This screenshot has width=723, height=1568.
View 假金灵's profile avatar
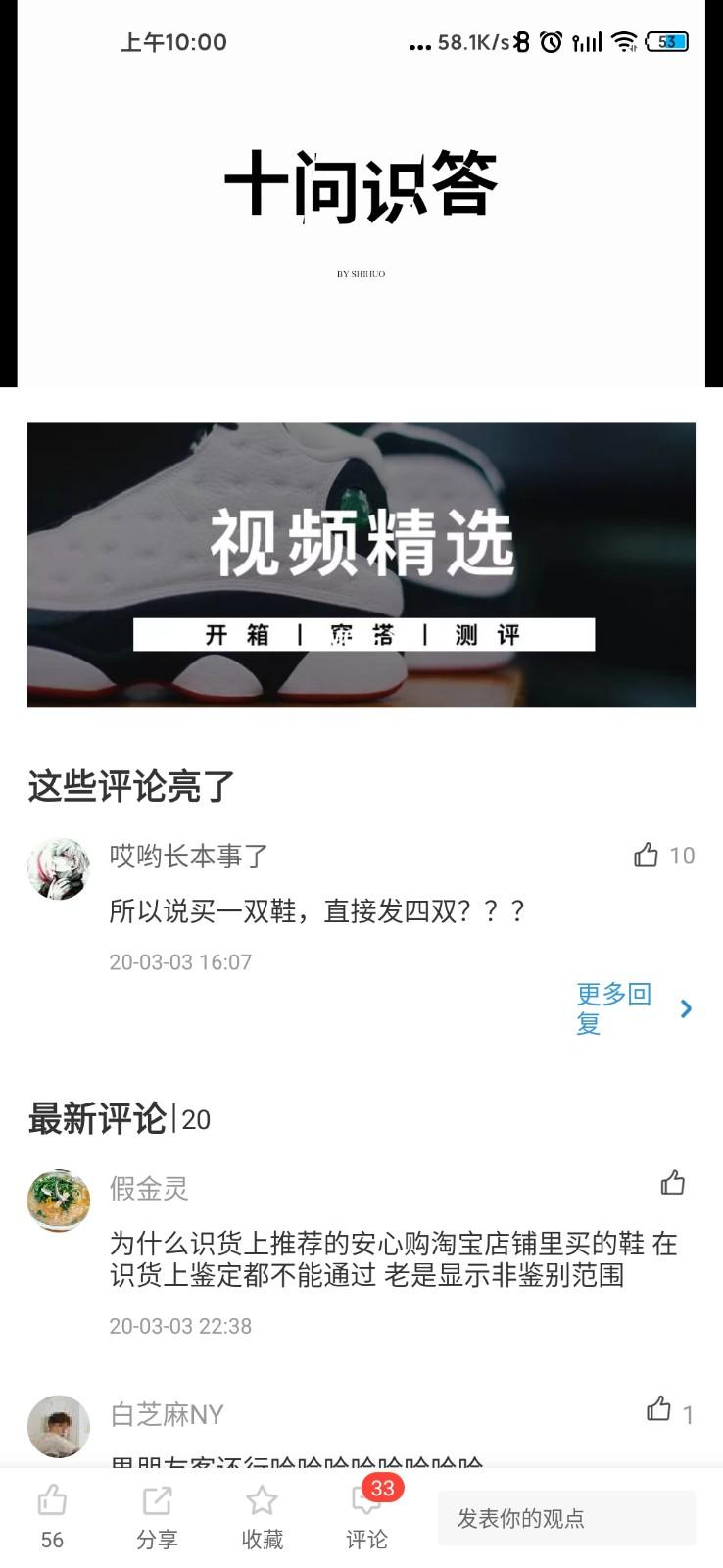(59, 1200)
